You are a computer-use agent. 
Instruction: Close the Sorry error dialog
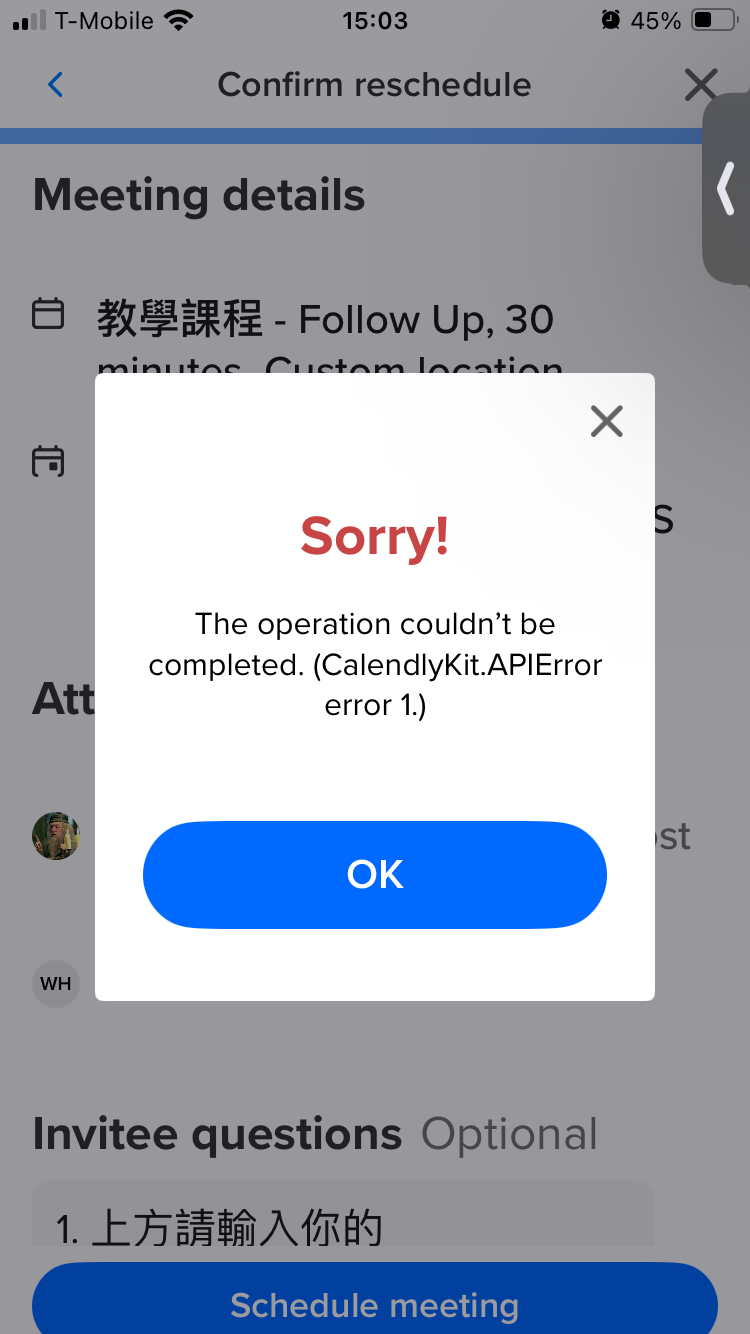(x=606, y=422)
